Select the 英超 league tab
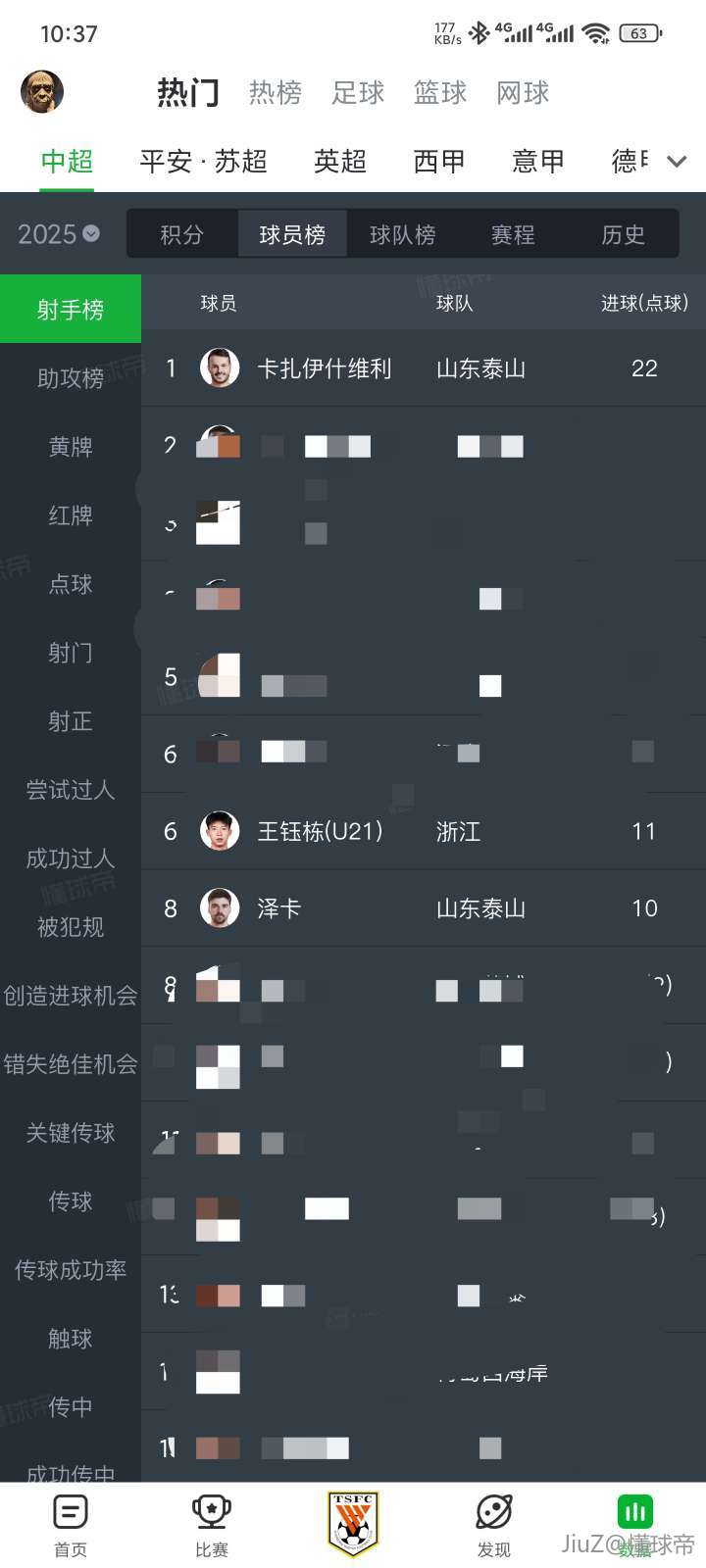 pos(340,161)
